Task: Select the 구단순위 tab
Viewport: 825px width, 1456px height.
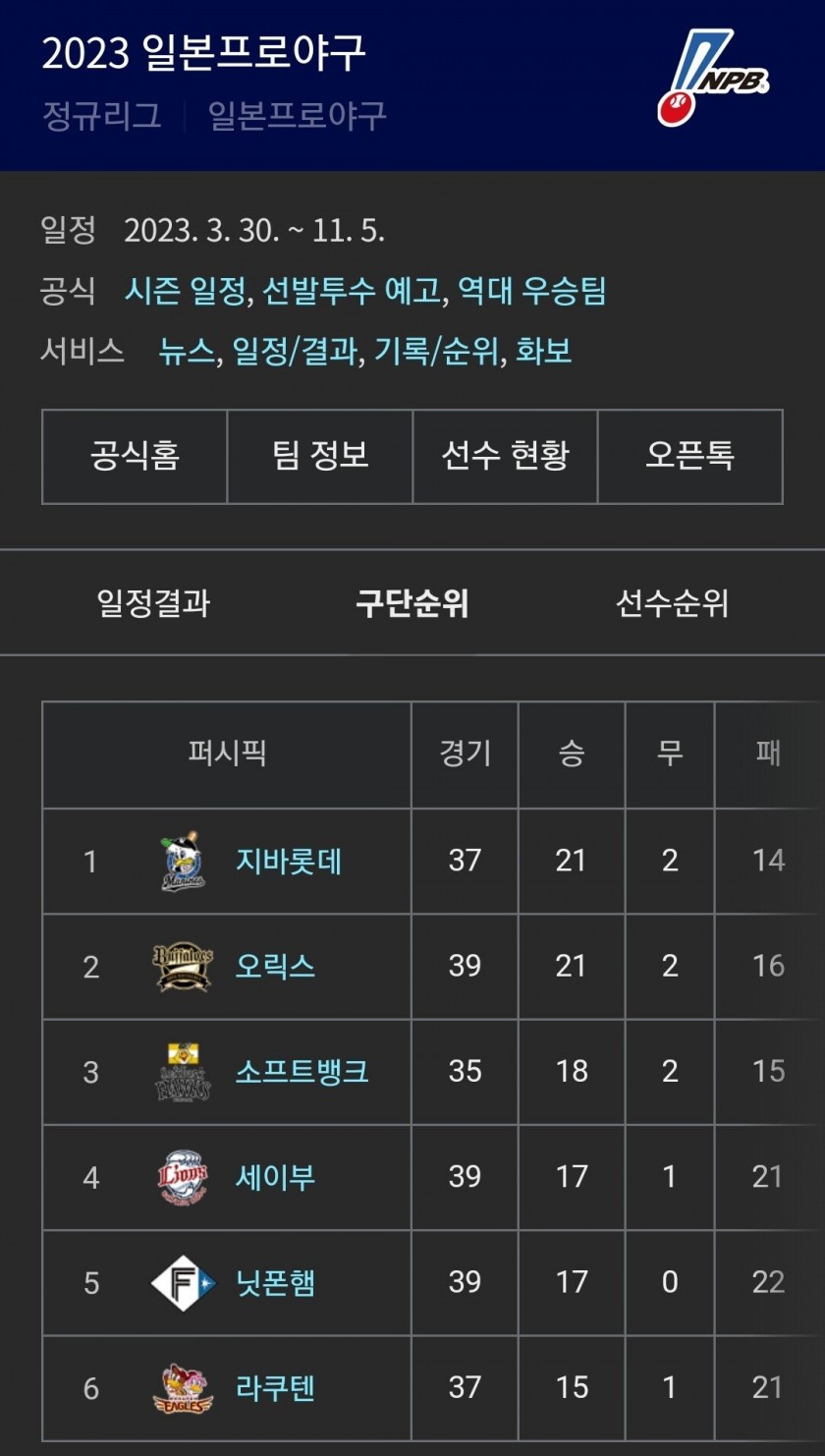Action: click(412, 603)
